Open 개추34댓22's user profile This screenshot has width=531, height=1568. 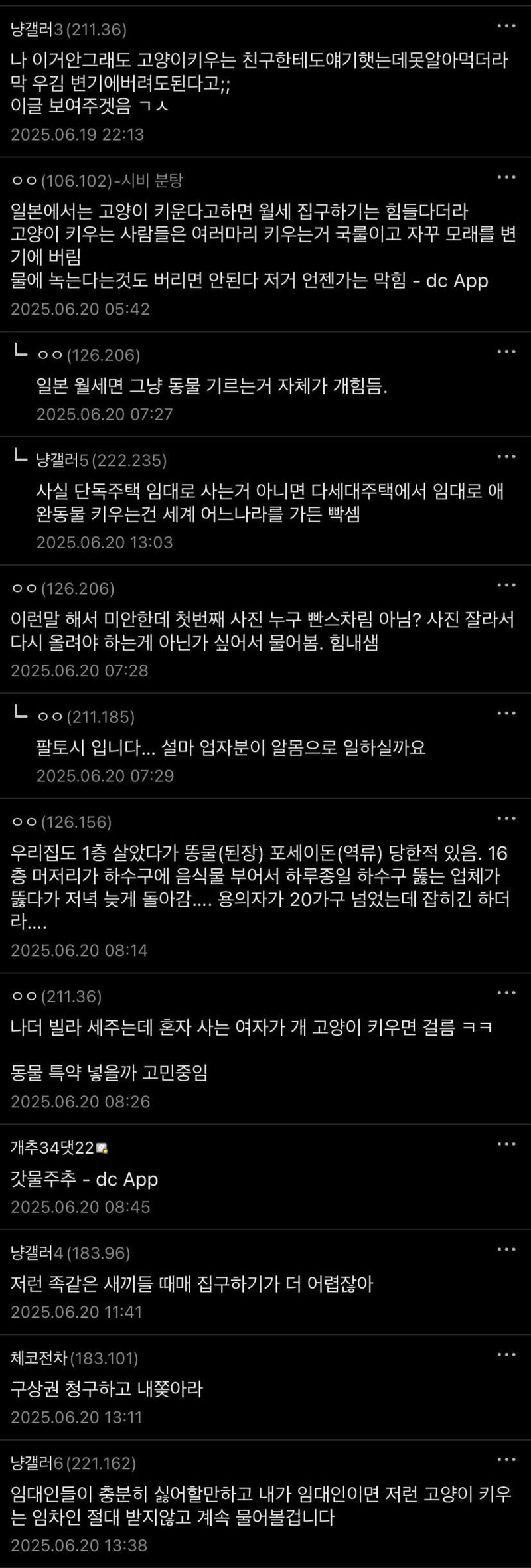[x=52, y=1148]
